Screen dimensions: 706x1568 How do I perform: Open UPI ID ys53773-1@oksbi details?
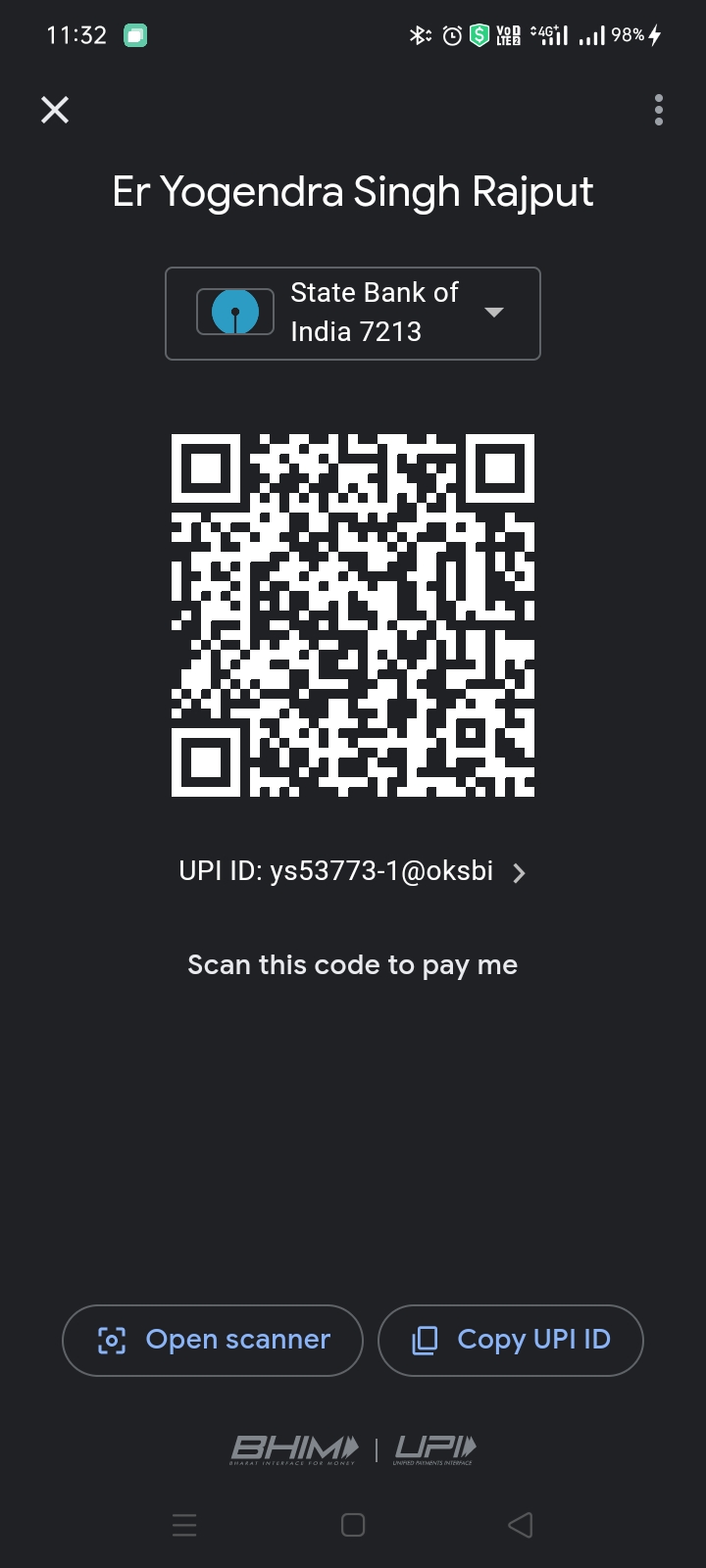[x=353, y=871]
